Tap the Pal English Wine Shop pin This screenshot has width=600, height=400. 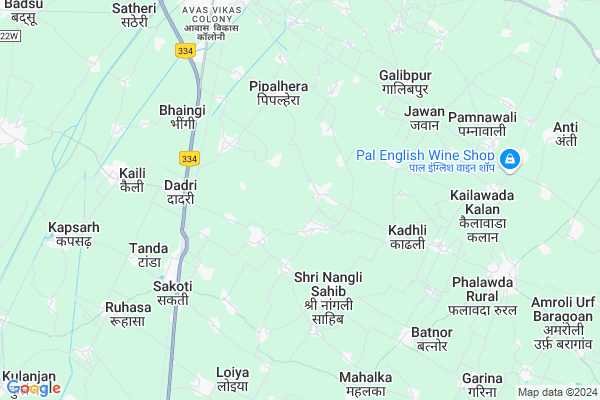509,159
